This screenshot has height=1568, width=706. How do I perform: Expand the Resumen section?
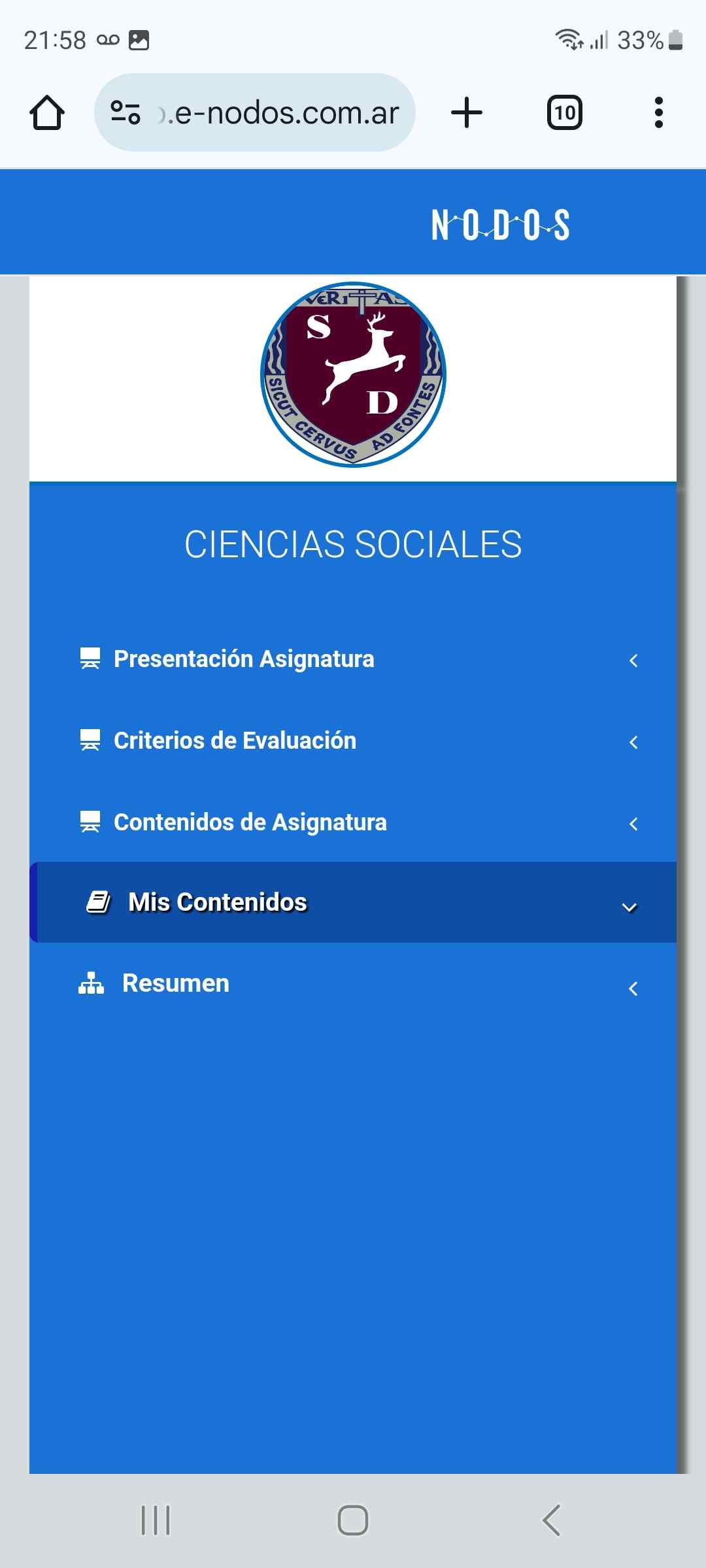pyautogui.click(x=176, y=984)
